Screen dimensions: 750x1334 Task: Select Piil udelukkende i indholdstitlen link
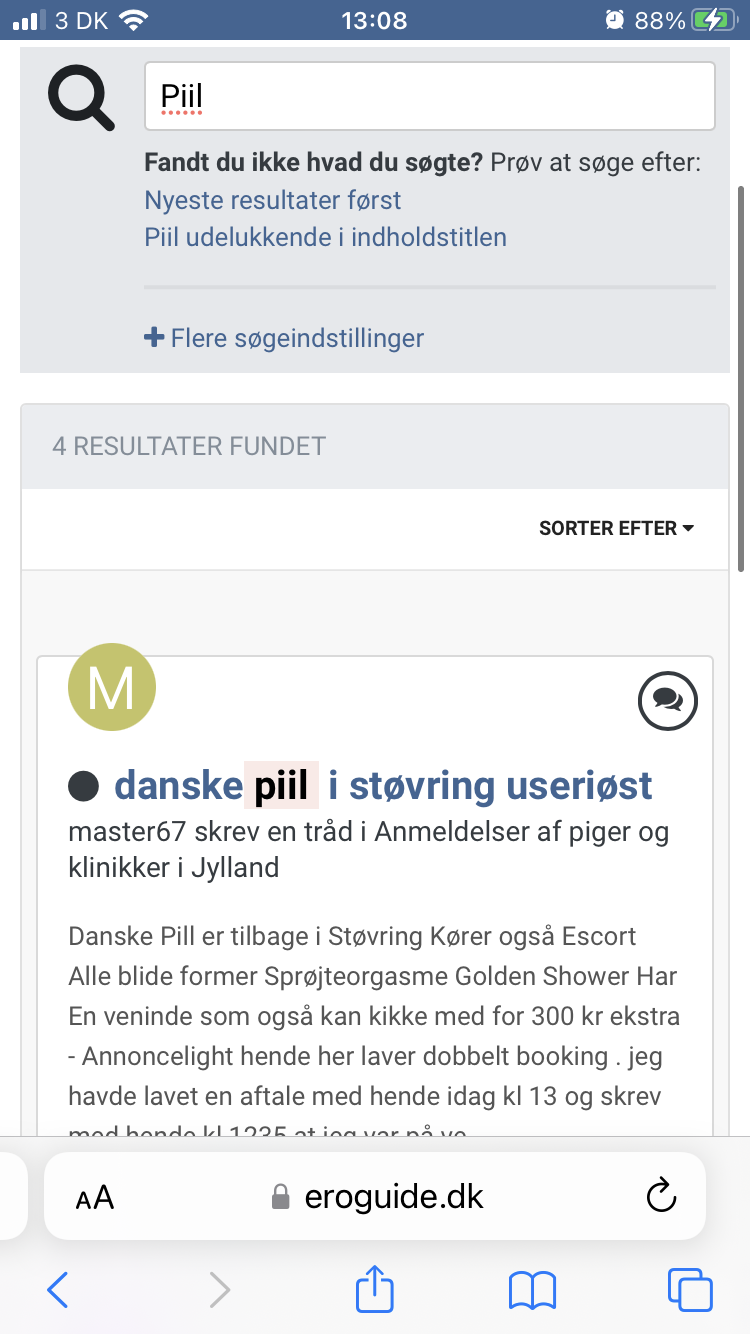pos(326,237)
